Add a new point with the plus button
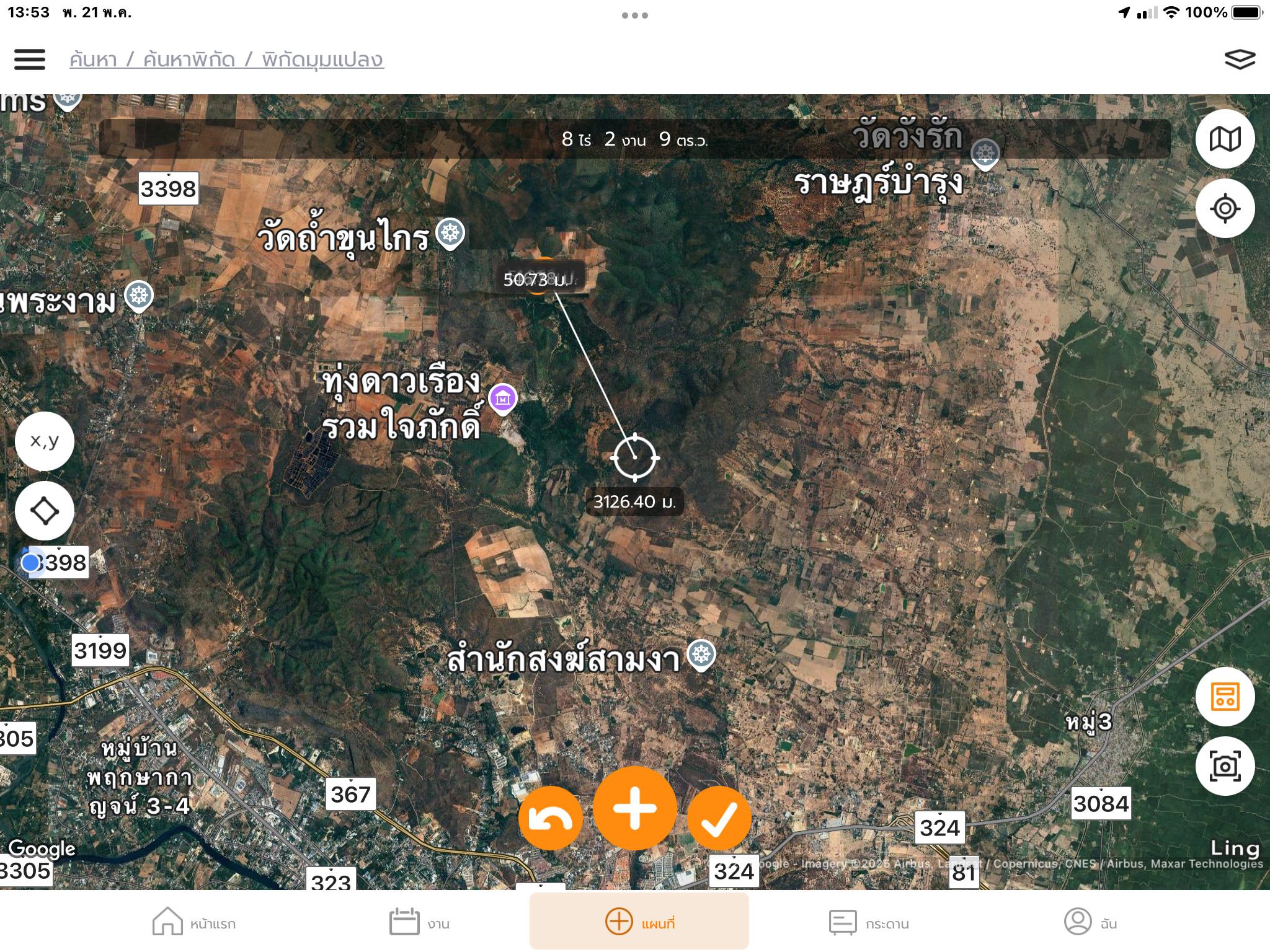Image resolution: width=1270 pixels, height=952 pixels. (x=634, y=808)
